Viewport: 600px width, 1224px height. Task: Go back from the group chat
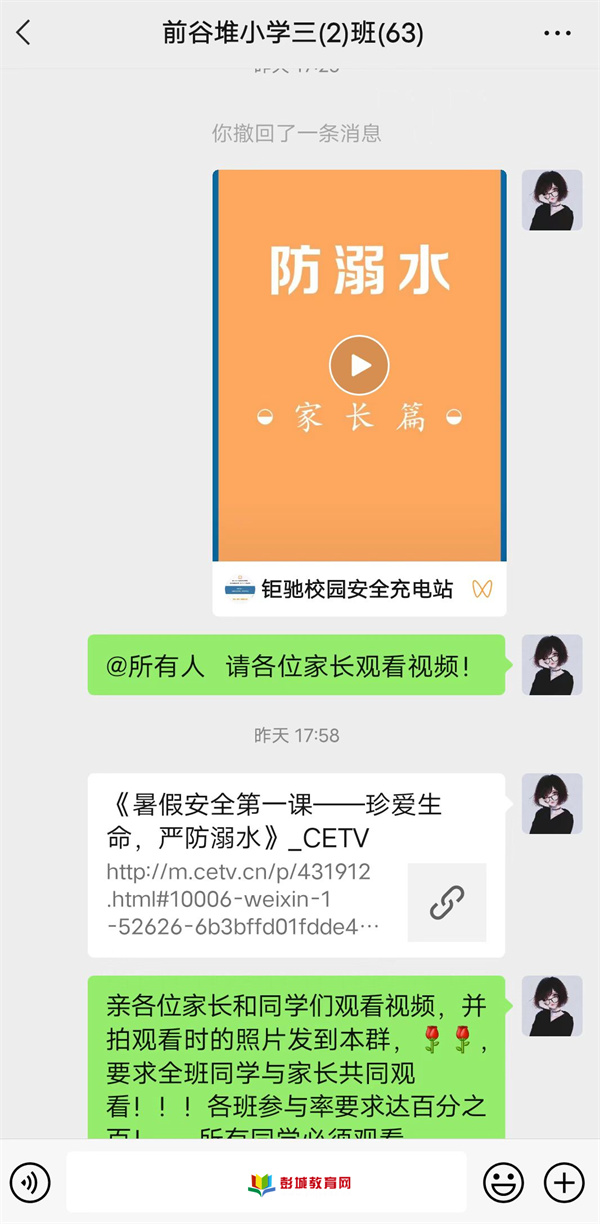coord(24,33)
